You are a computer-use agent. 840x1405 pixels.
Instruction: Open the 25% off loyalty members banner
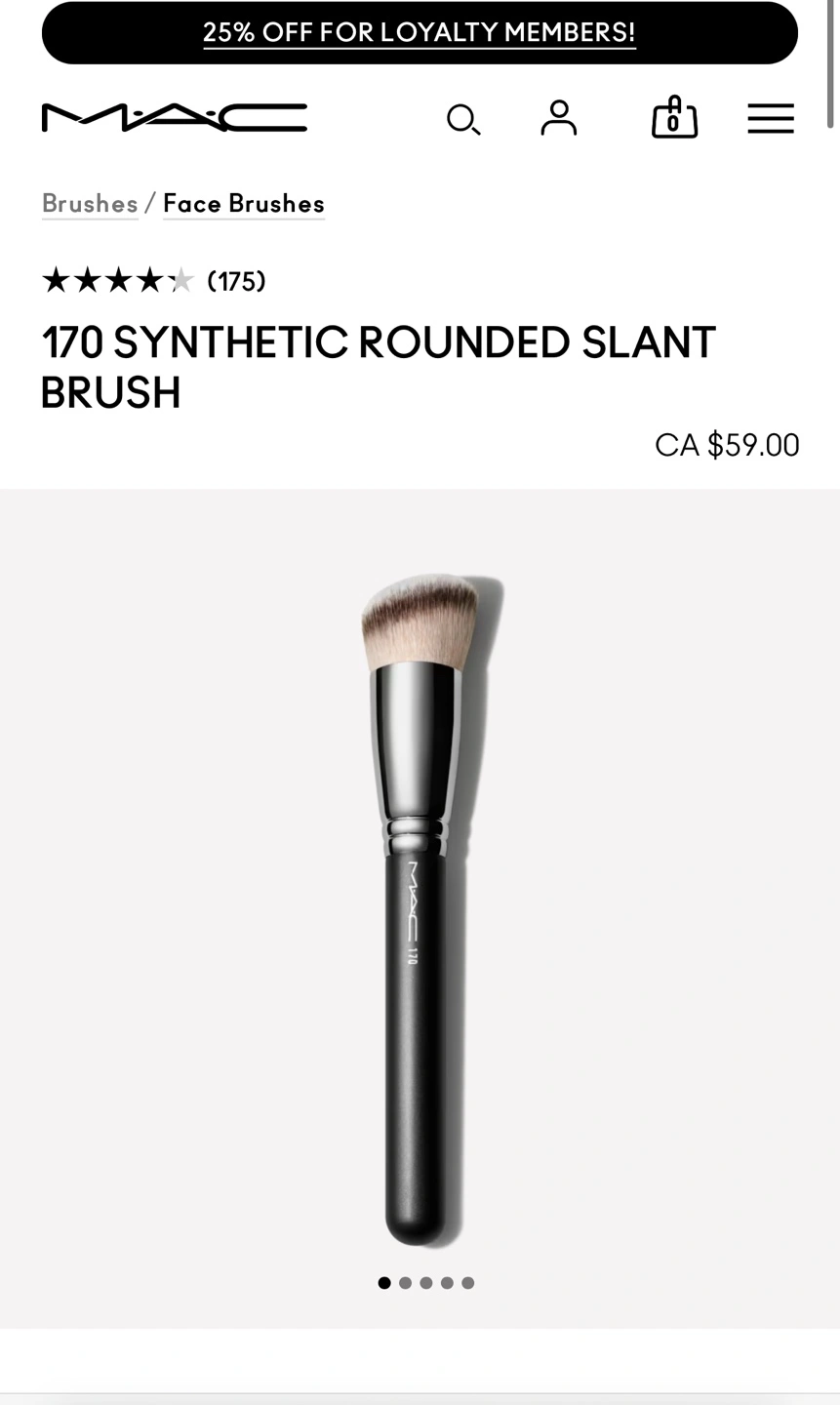pos(420,32)
